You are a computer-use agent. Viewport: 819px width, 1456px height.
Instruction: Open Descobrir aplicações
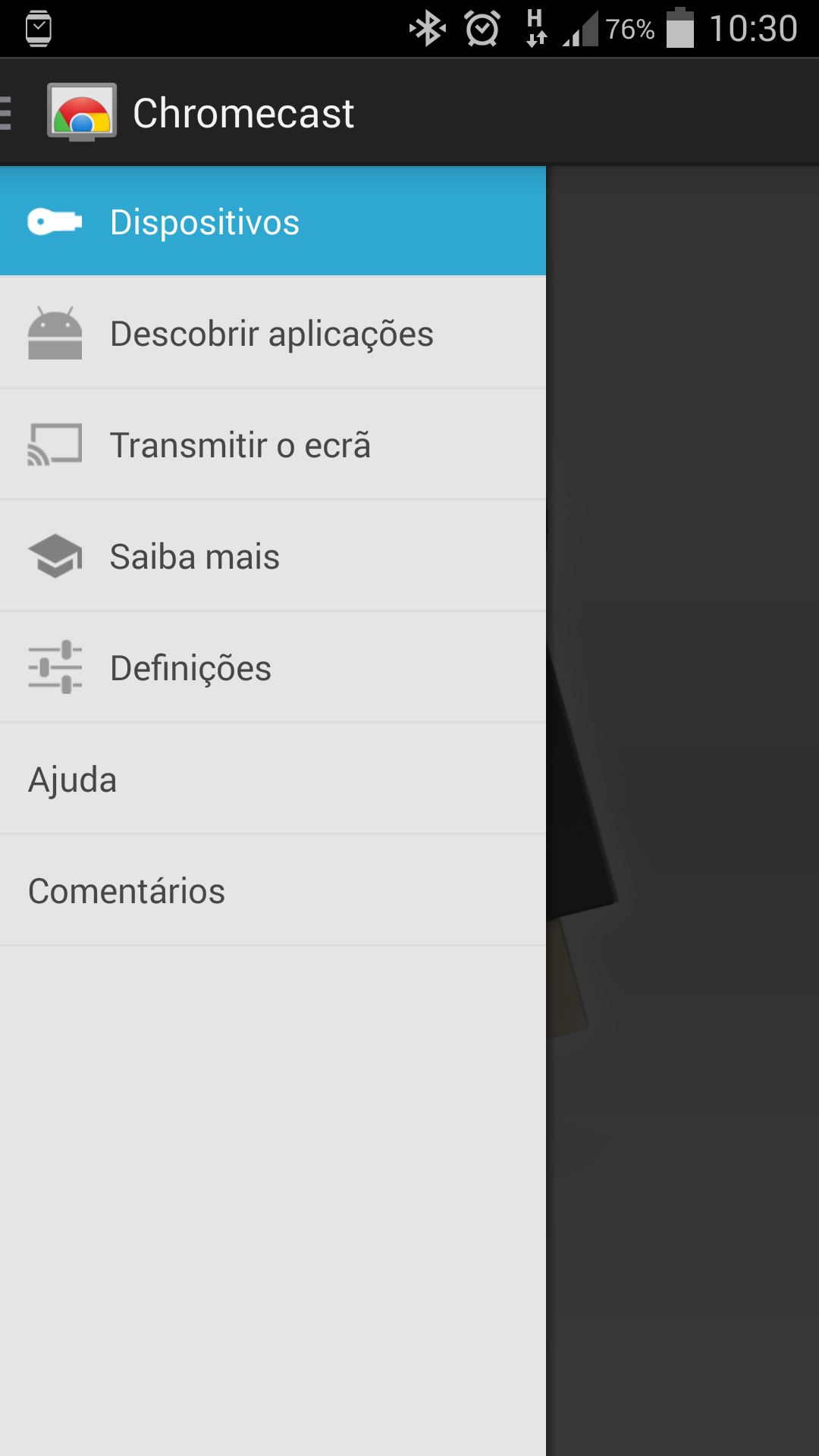[x=273, y=333]
